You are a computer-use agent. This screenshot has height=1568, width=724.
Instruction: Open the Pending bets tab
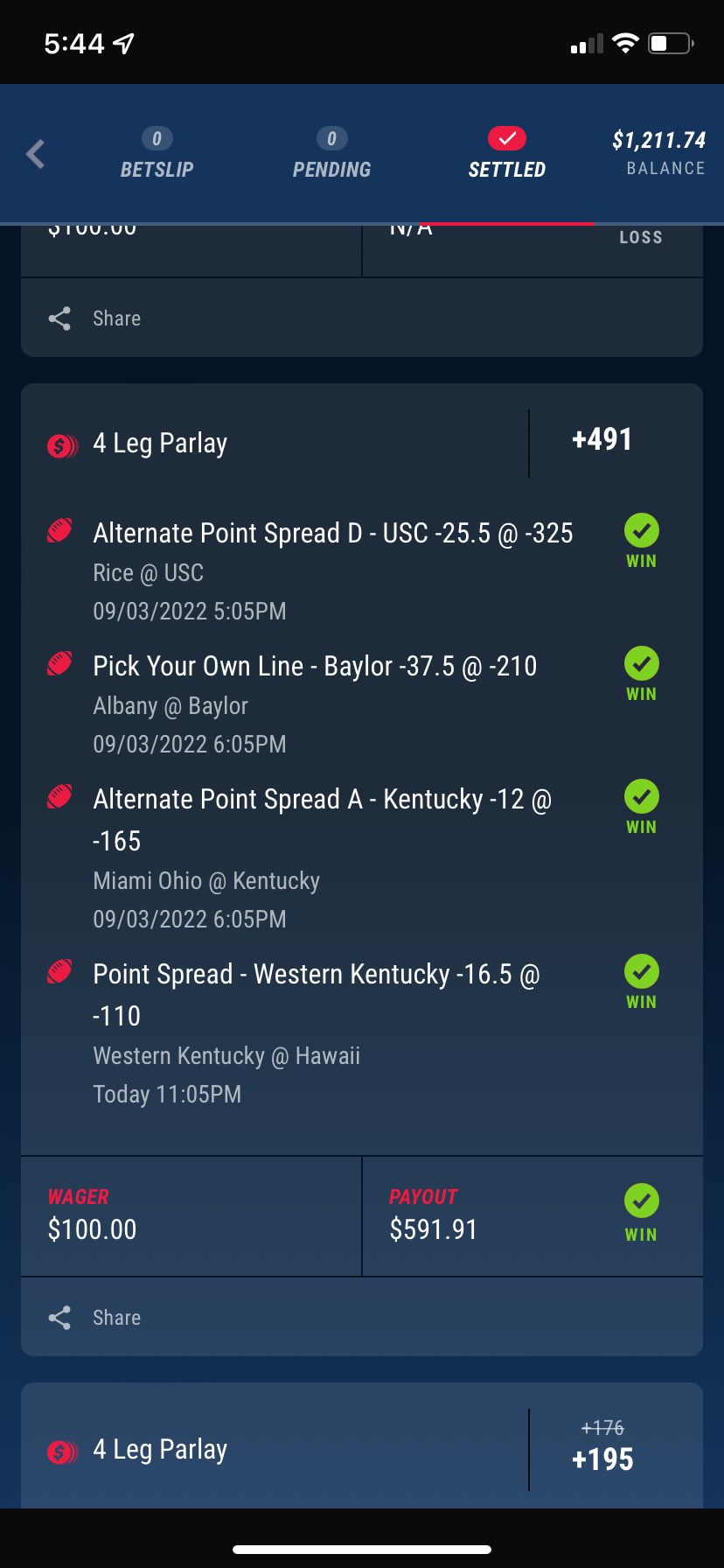[x=331, y=154]
